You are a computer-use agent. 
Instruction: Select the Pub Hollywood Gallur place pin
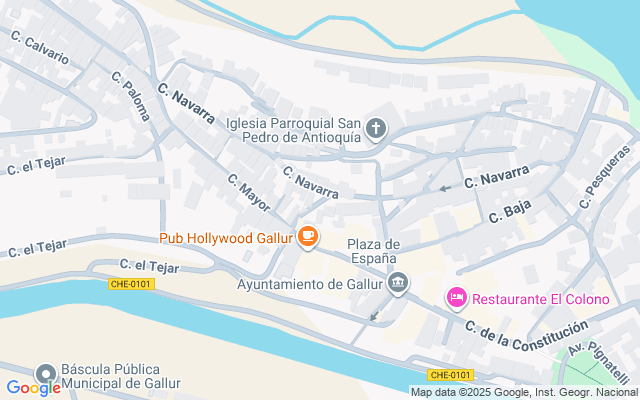[308, 237]
